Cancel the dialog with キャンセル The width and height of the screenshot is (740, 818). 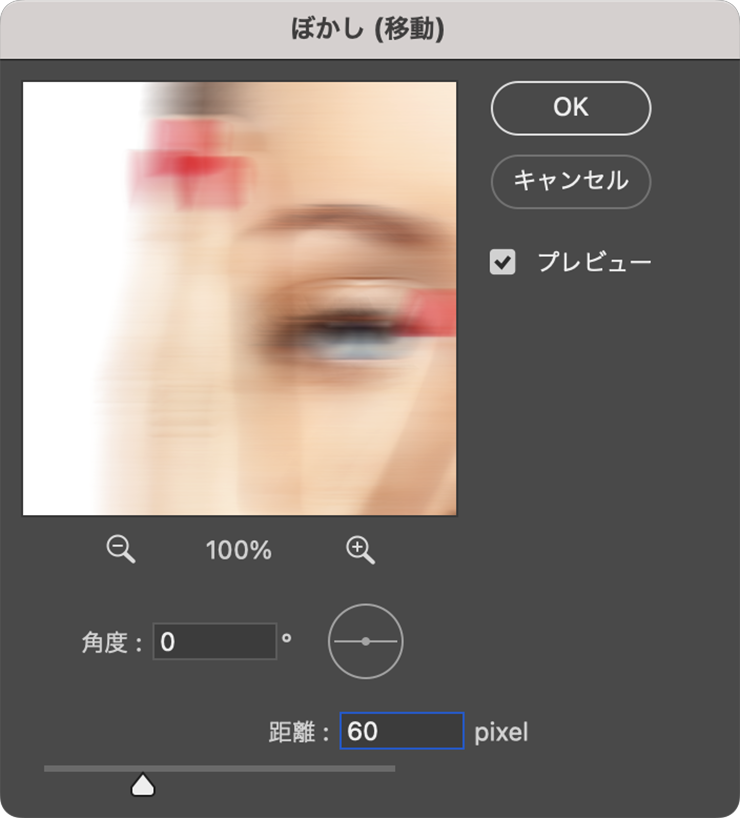[x=570, y=181]
